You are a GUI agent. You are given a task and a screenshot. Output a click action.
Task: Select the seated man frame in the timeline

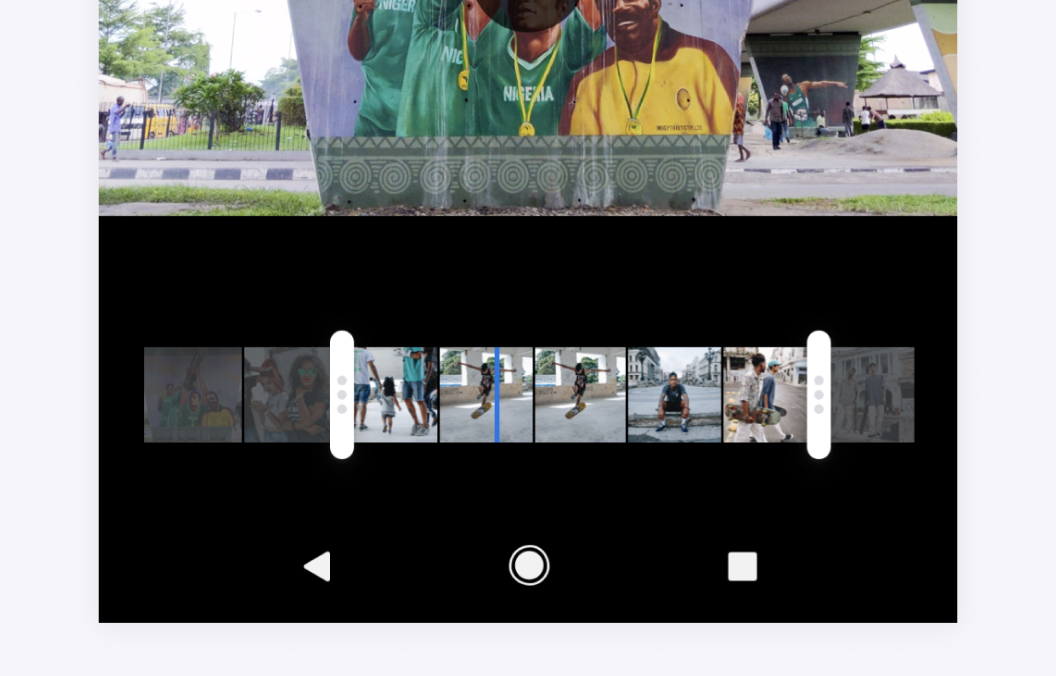tap(674, 394)
